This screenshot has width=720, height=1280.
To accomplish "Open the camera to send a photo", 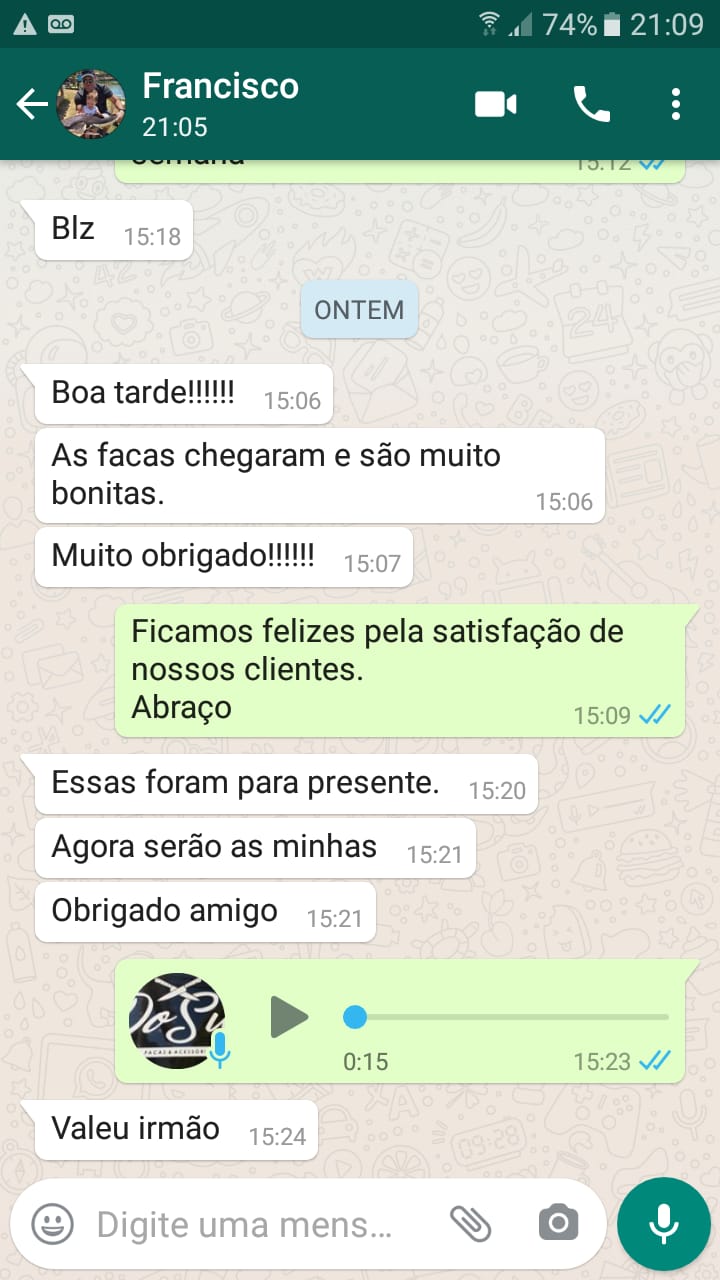I will point(558,1223).
